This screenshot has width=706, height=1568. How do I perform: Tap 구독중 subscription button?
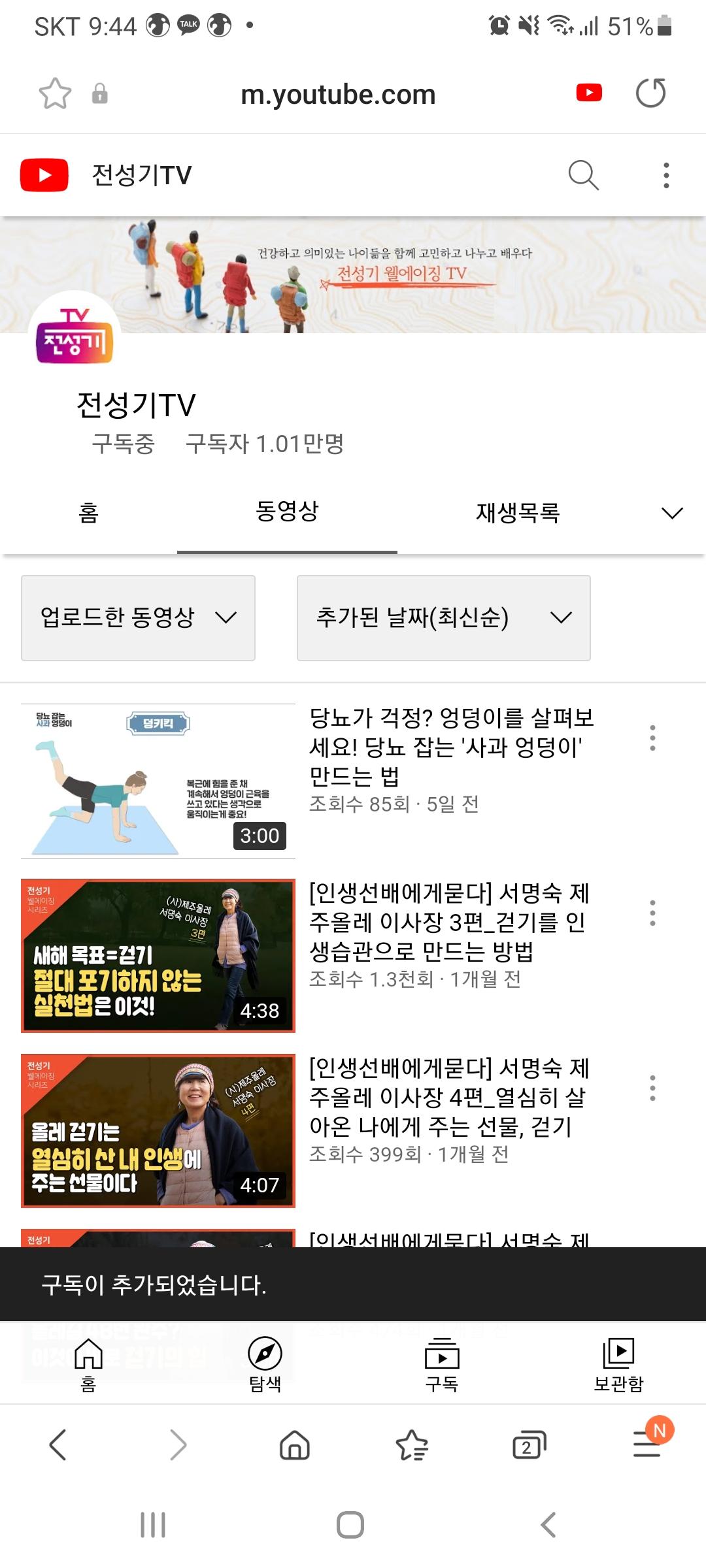(123, 444)
